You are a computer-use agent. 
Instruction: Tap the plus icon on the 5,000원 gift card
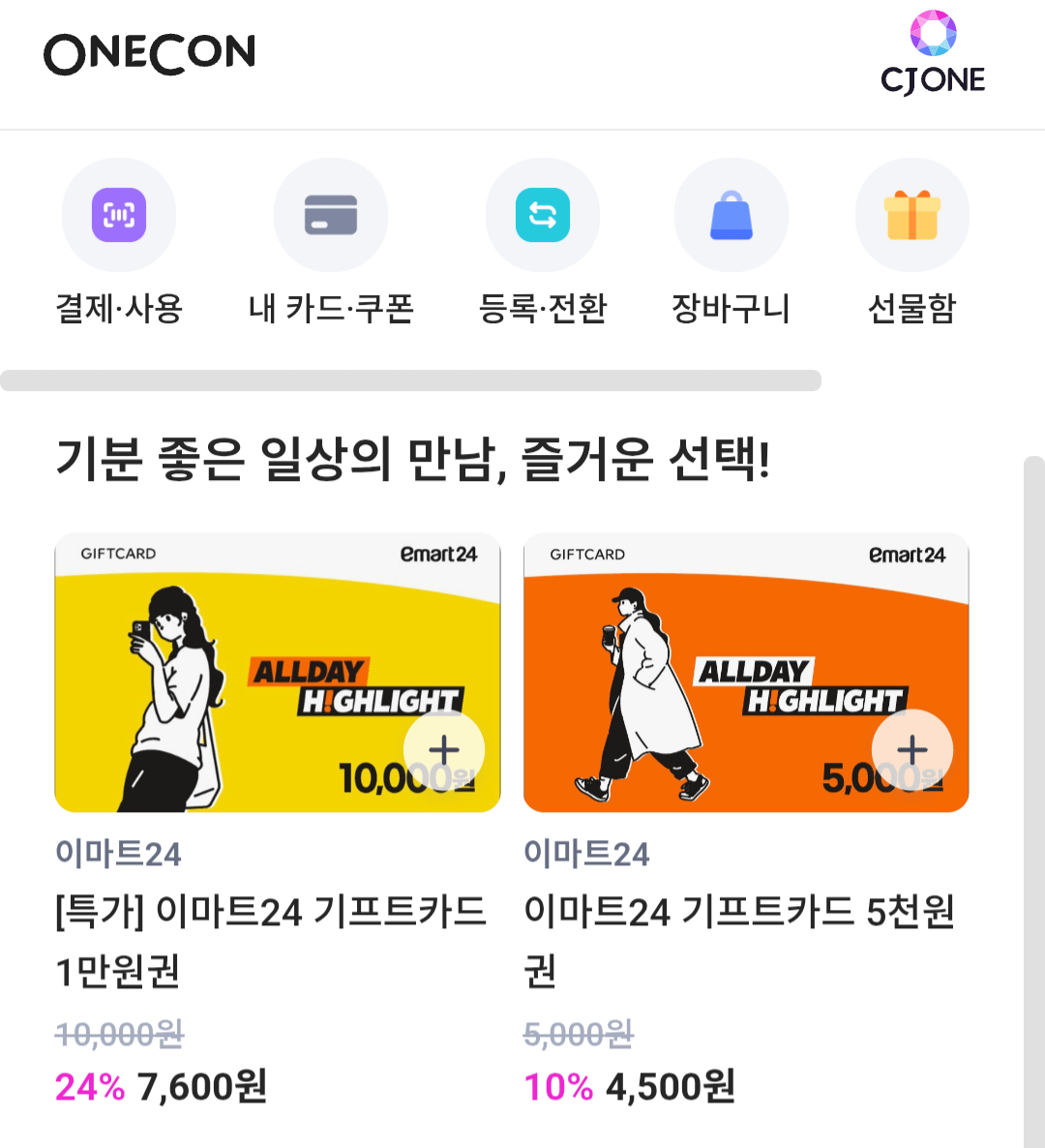tap(911, 749)
